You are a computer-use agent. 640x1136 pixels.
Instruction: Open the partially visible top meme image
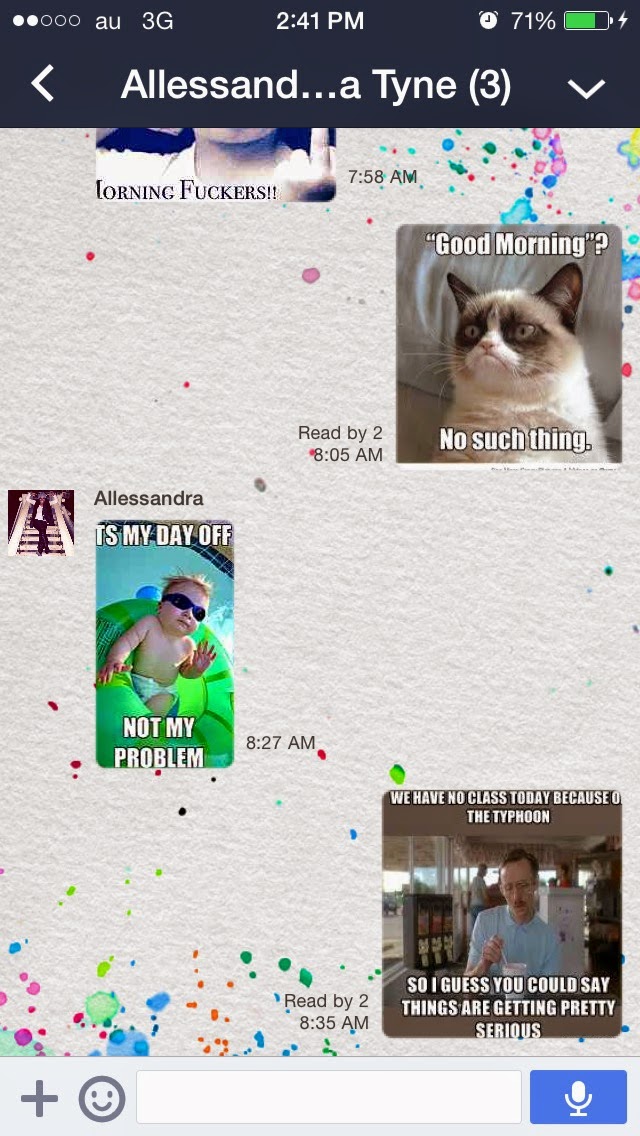[215, 164]
